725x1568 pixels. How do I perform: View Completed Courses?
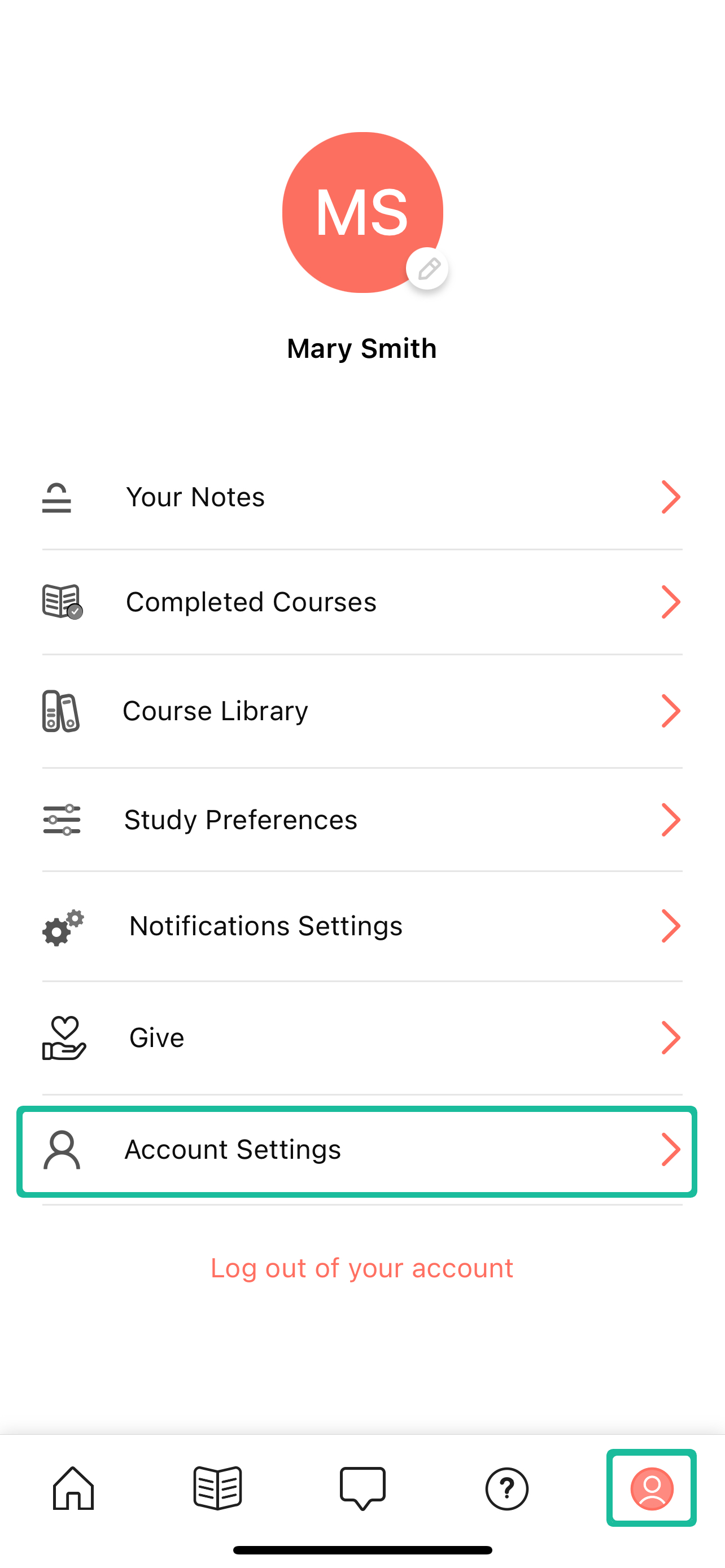click(361, 602)
